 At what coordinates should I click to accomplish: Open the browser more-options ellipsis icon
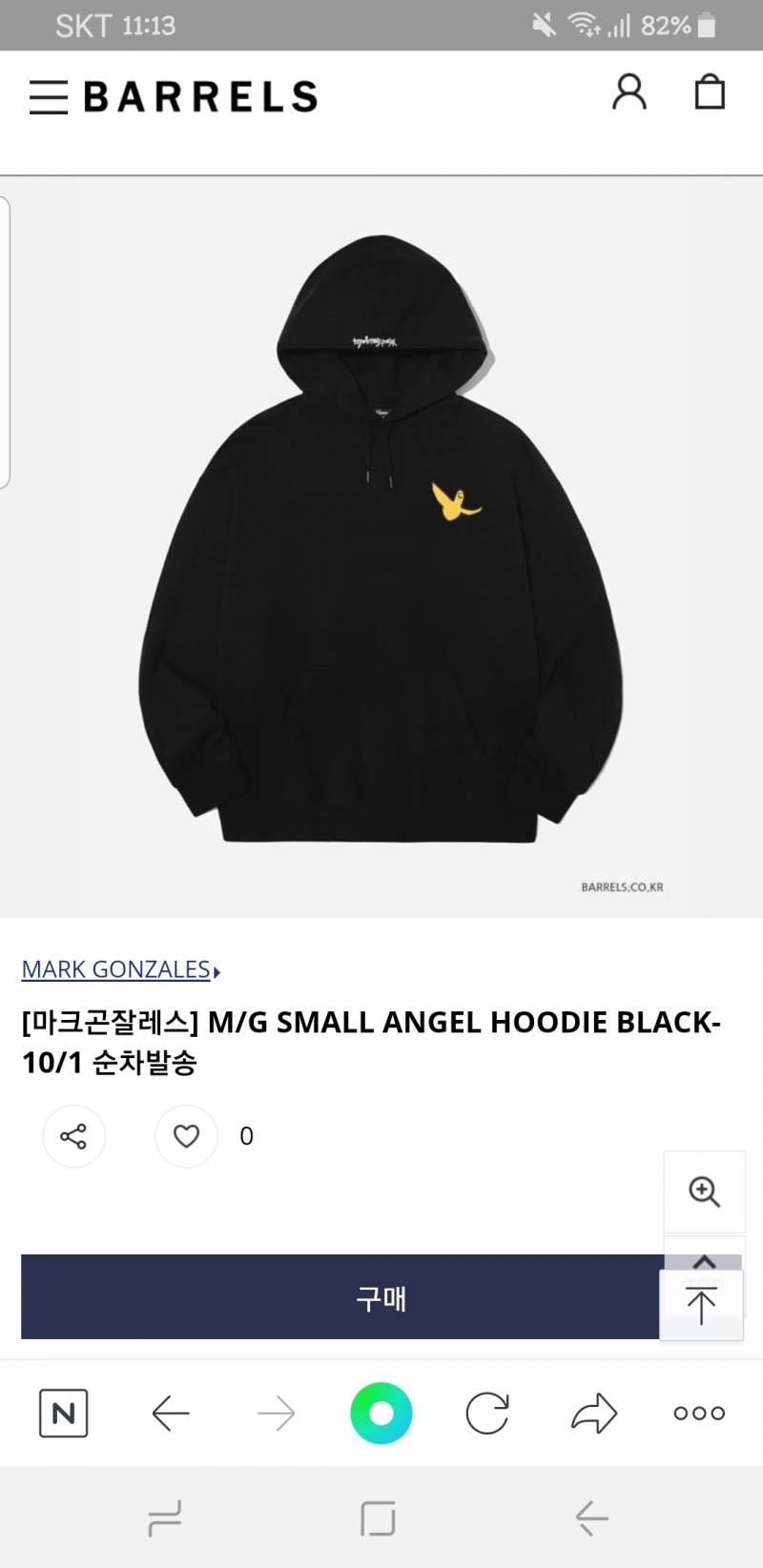click(x=697, y=1414)
